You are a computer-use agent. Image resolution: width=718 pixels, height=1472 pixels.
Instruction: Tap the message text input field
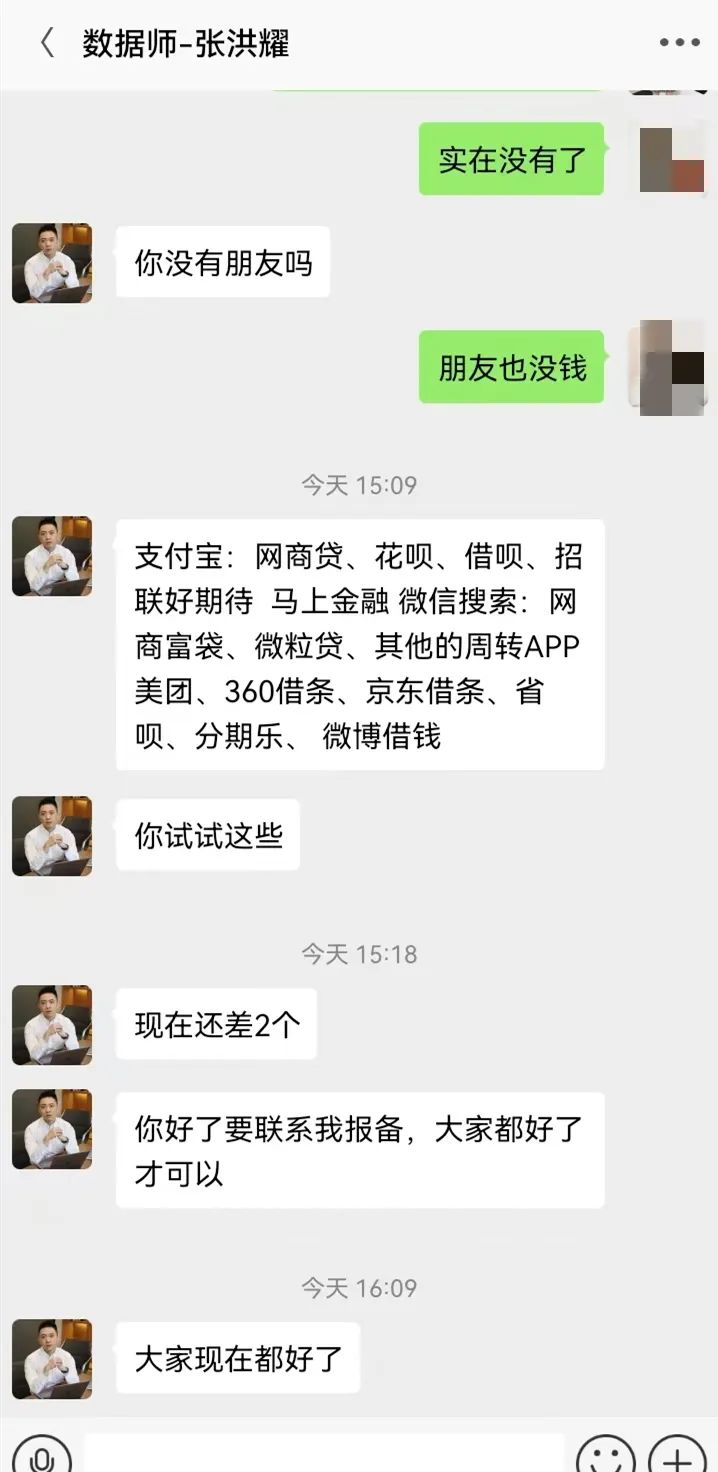coord(325,1453)
